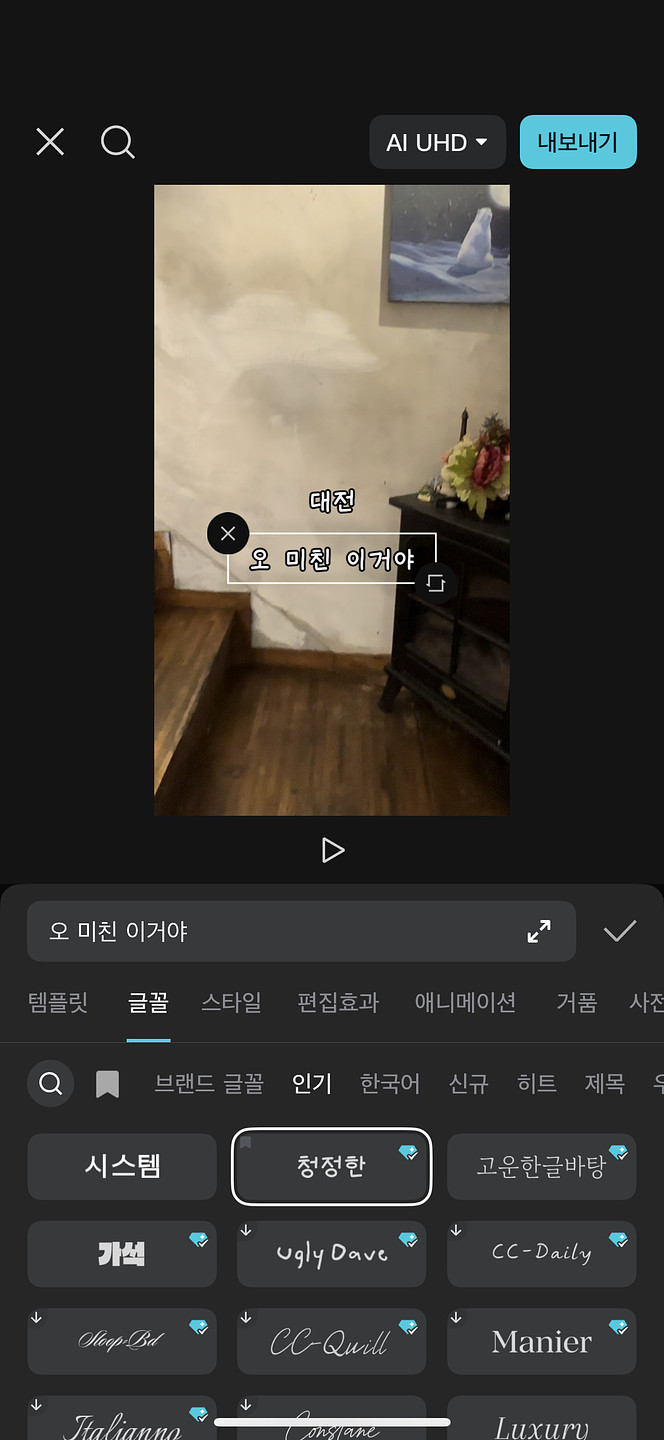The width and height of the screenshot is (664, 1440).
Task: Switch to the 스타일 tab
Action: click(231, 1002)
